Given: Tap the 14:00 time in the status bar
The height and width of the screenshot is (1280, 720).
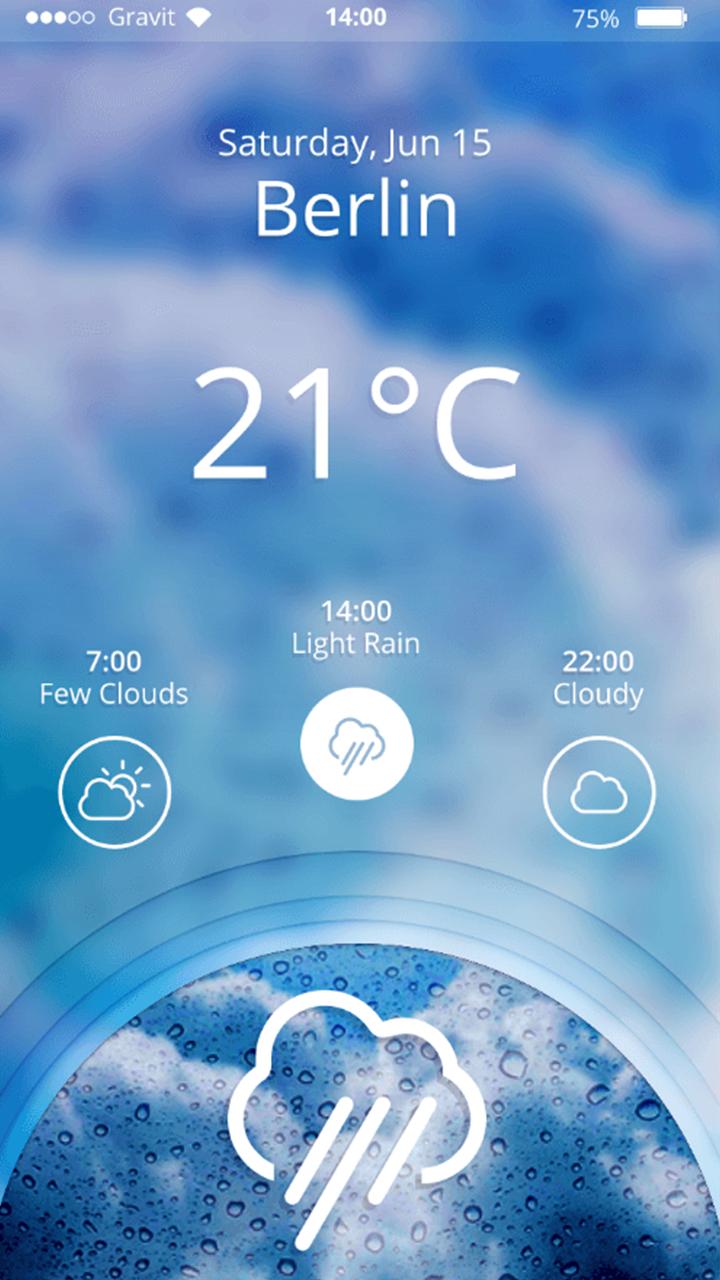Looking at the screenshot, I should 357,15.
